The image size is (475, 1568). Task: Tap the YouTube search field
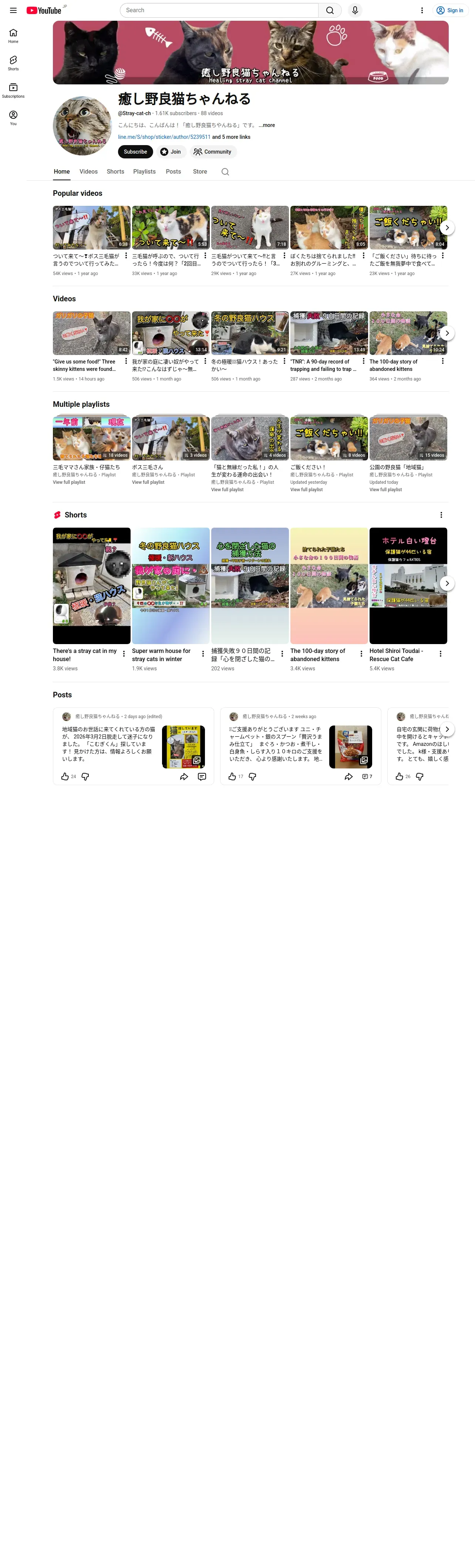(x=219, y=10)
